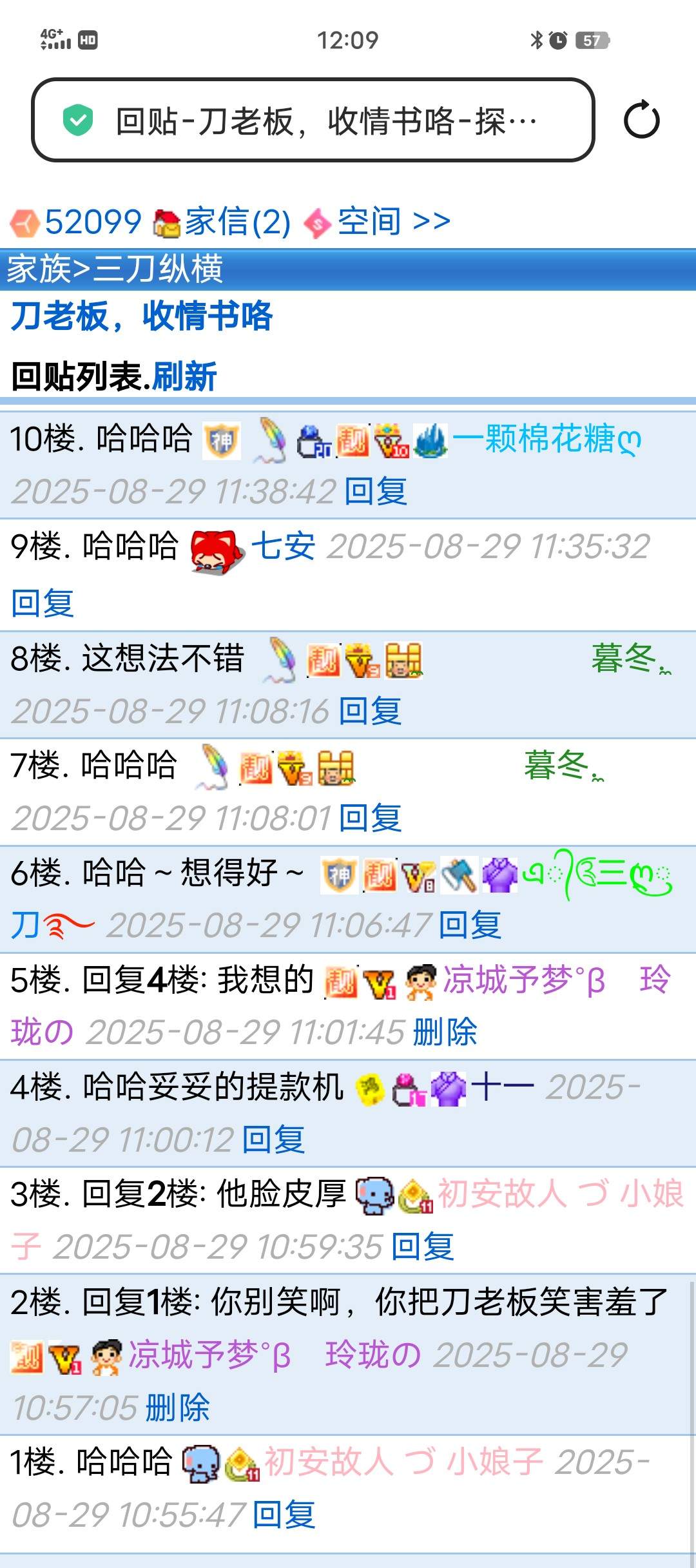
Task: Reply to floor 3 他脸皮厚
Action: 422,1246
